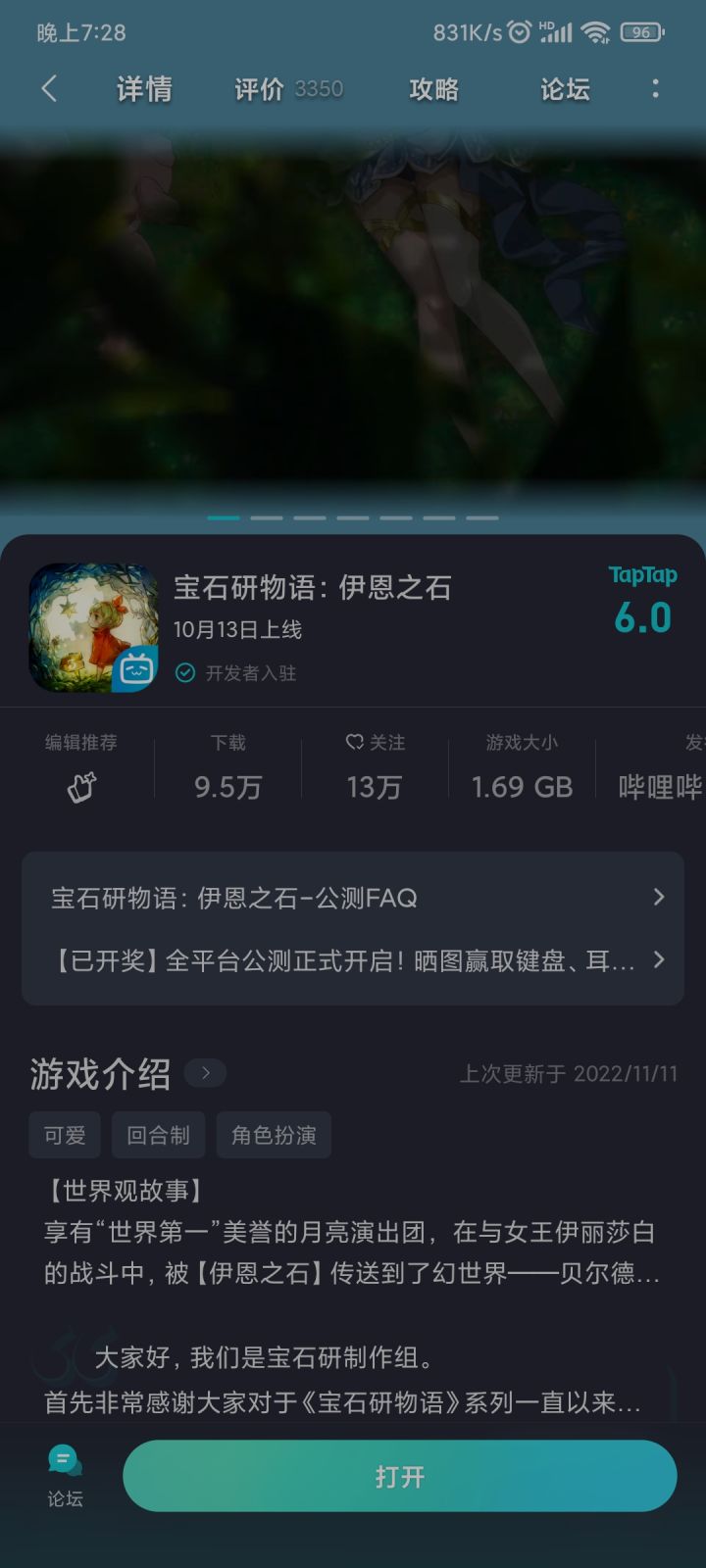Select the 可爱 tag
Viewport: 706px width, 1568px height.
pyautogui.click(x=62, y=1135)
